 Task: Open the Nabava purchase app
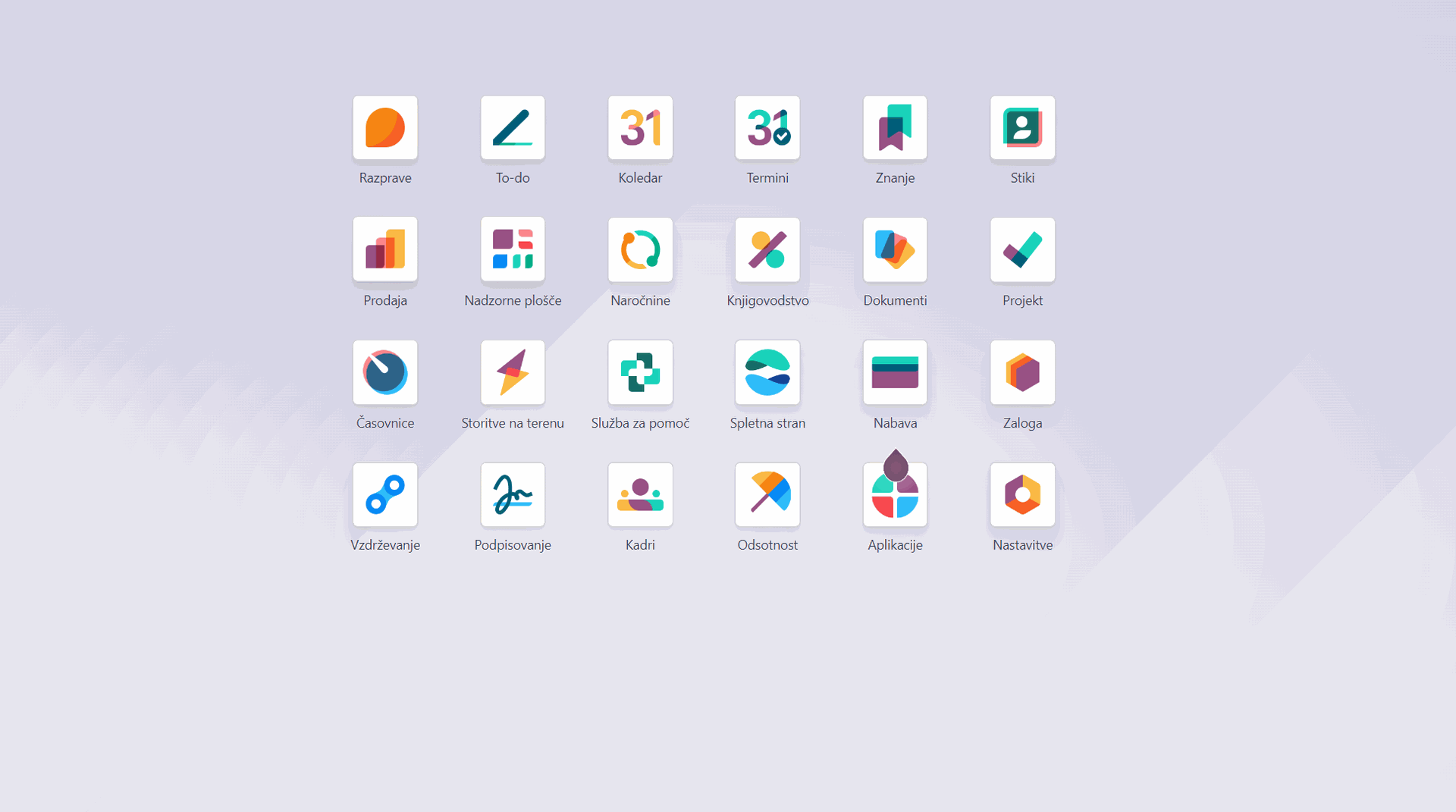895,372
